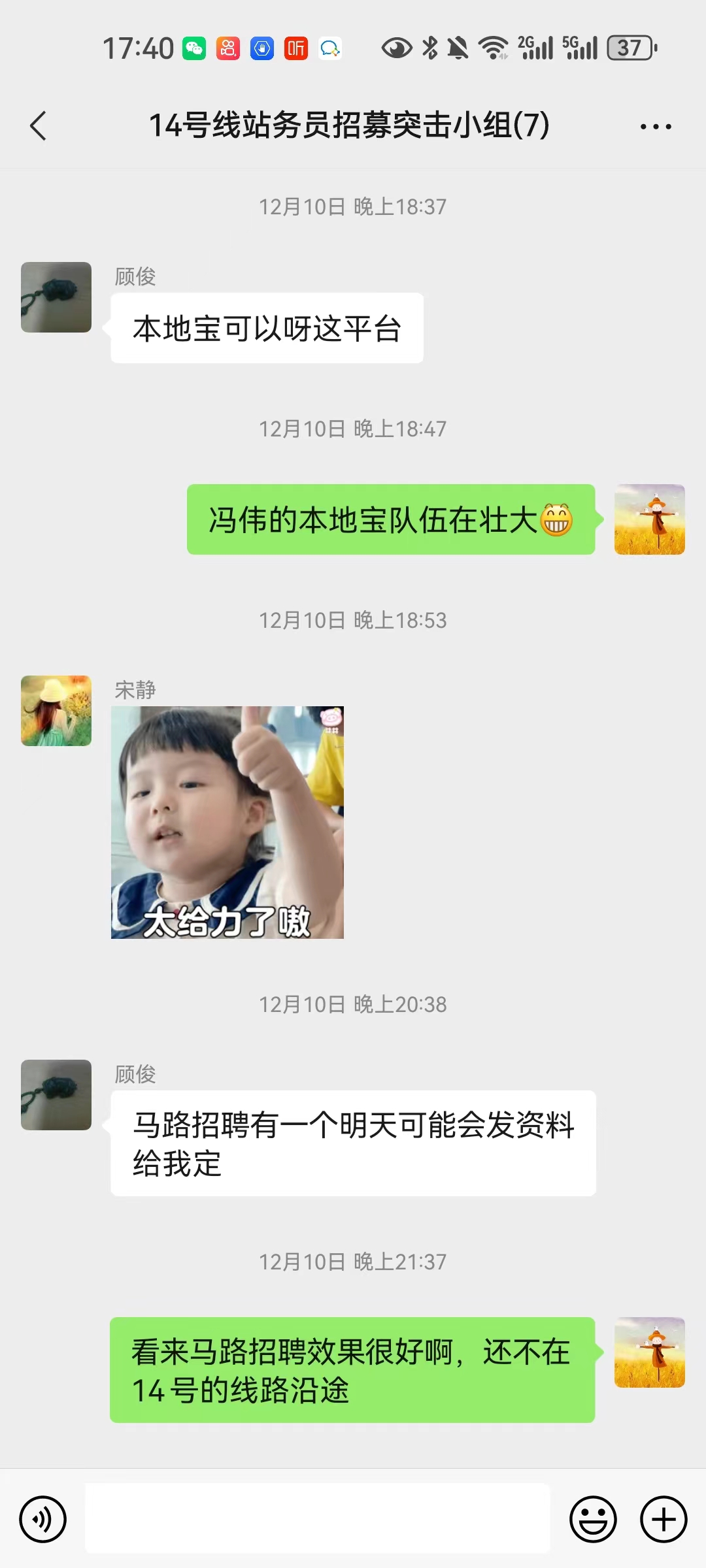Tap the message input field
The width and height of the screenshot is (706, 1568).
(318, 1518)
